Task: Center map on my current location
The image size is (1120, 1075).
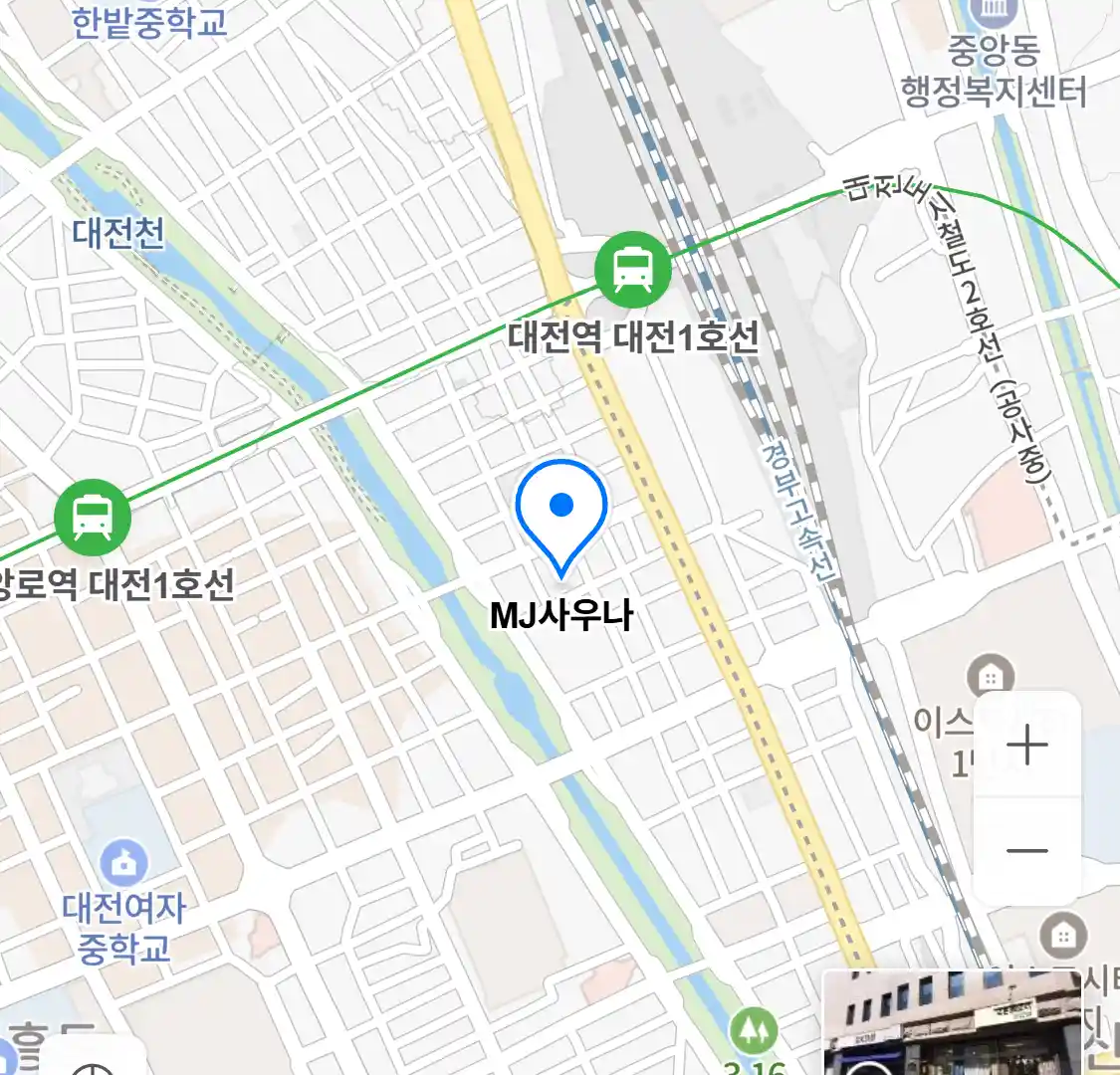Action: click(95, 1065)
